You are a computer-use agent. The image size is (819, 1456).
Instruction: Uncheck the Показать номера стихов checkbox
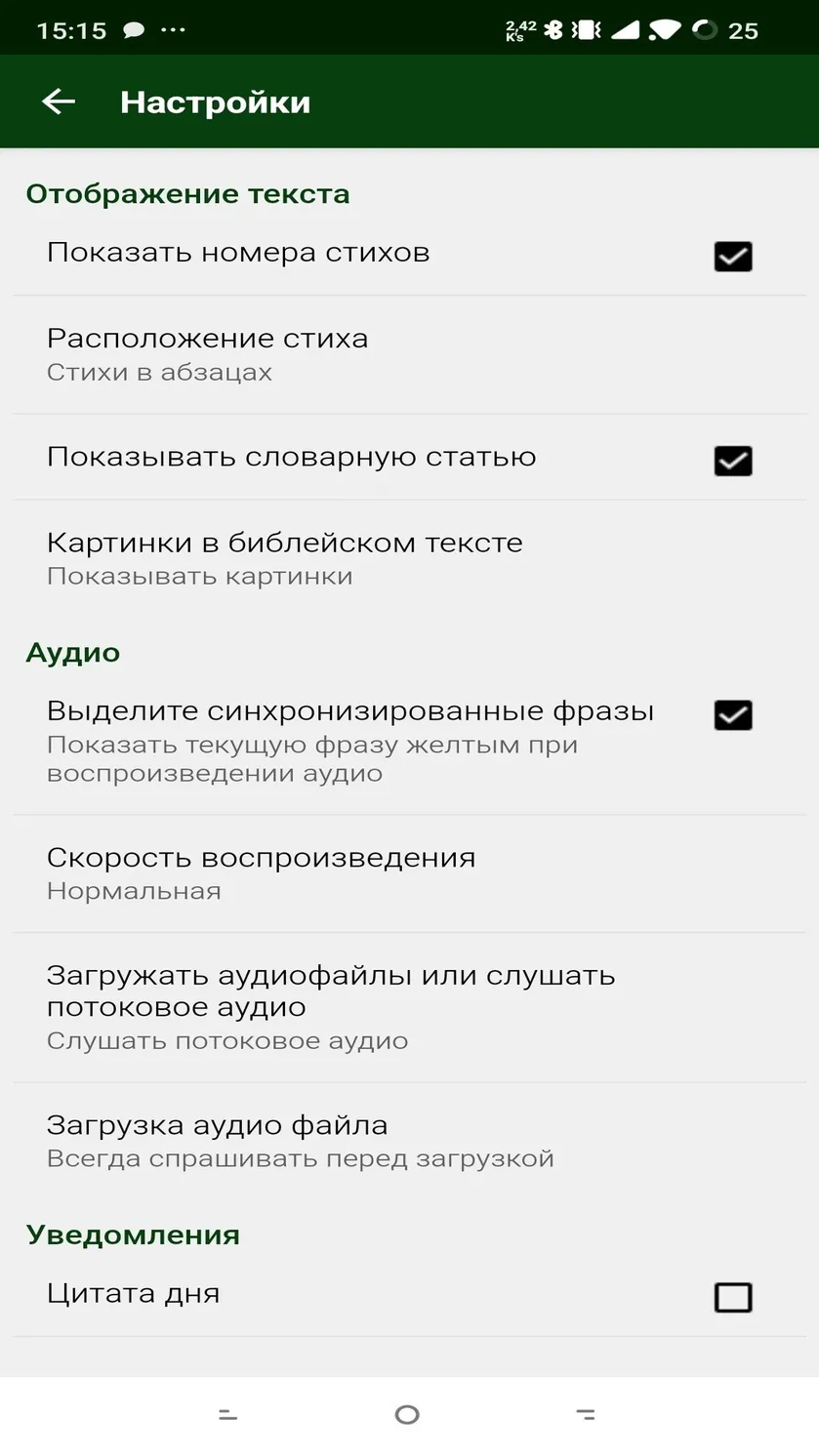[733, 256]
